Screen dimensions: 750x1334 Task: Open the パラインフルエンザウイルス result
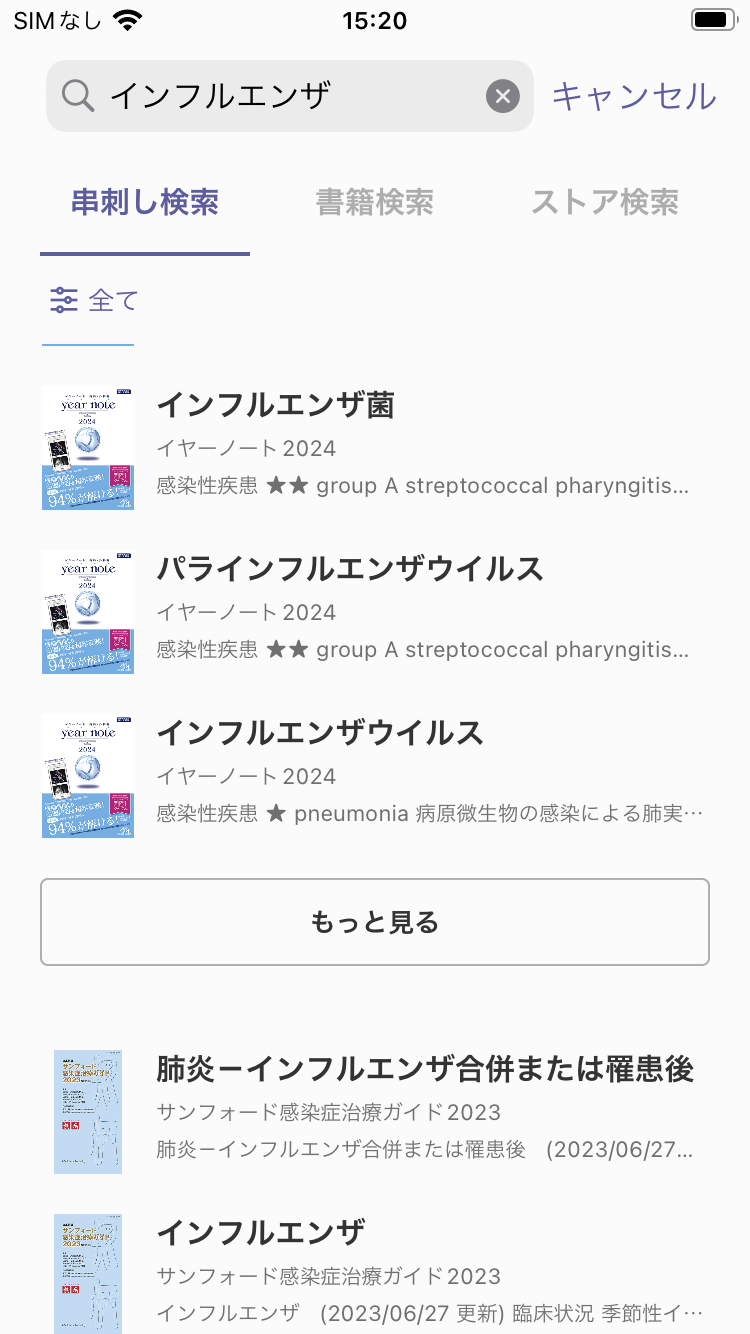(375, 610)
